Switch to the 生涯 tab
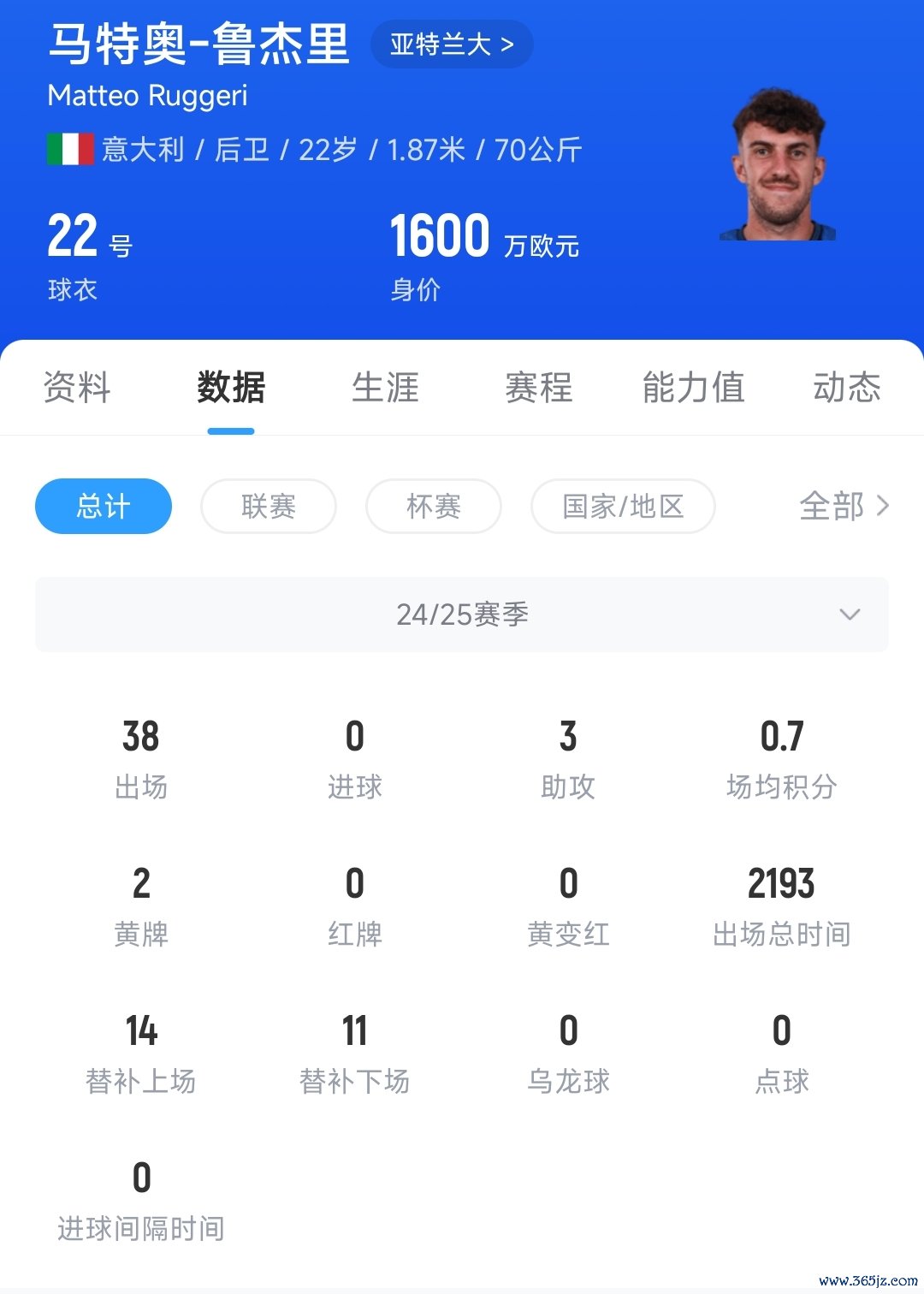Image resolution: width=924 pixels, height=1294 pixels. tap(385, 387)
